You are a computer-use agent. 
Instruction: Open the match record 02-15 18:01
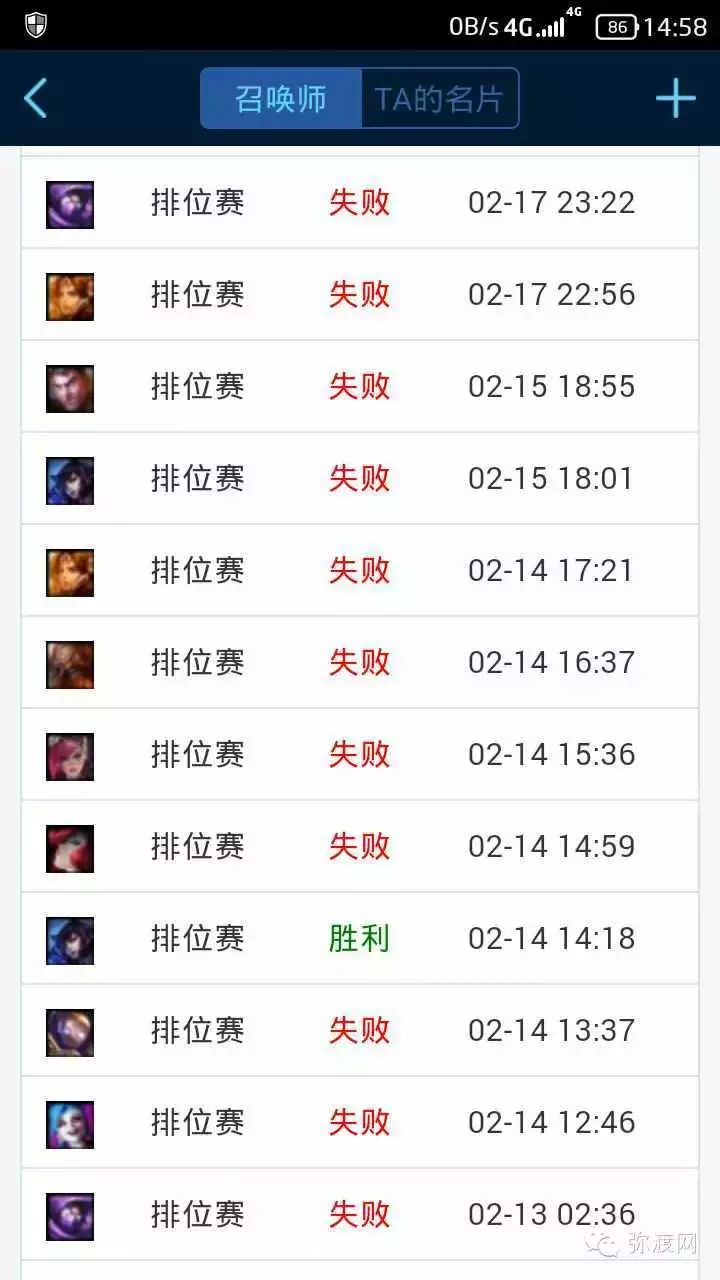click(x=360, y=479)
